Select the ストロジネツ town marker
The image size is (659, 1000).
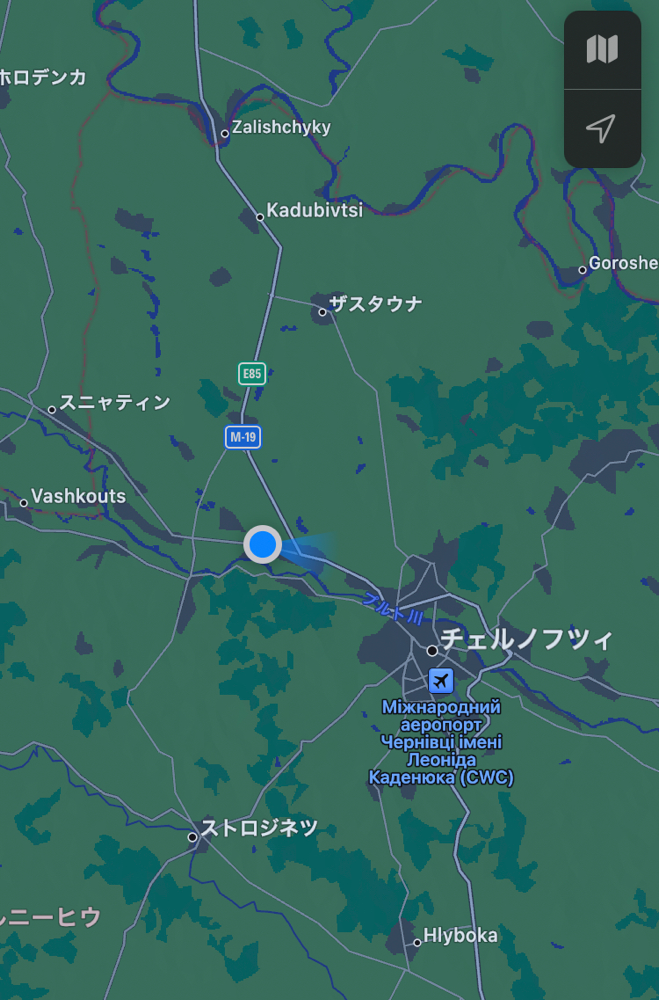click(x=193, y=837)
